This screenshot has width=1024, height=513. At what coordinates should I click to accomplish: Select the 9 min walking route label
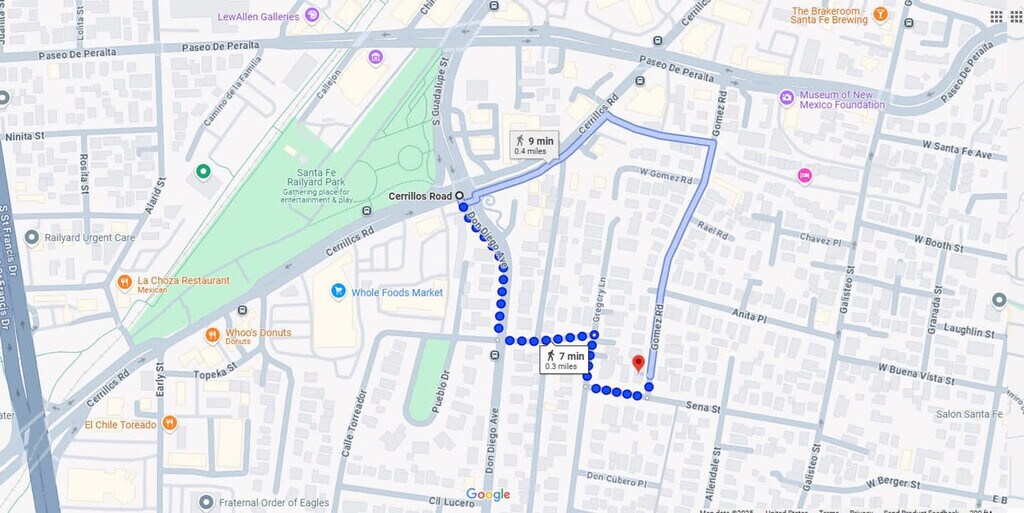tap(534, 145)
